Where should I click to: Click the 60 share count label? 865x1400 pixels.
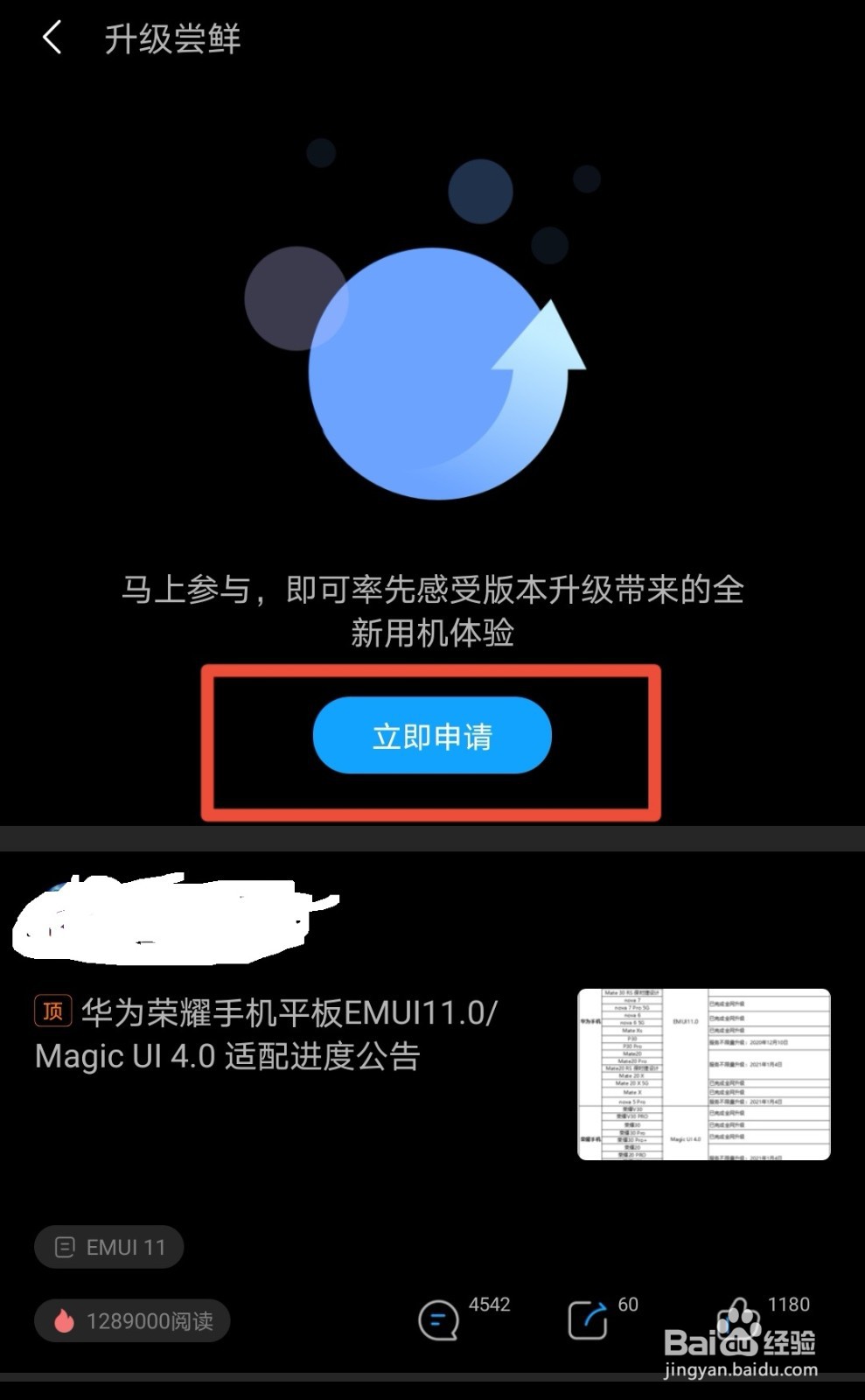point(628,1305)
